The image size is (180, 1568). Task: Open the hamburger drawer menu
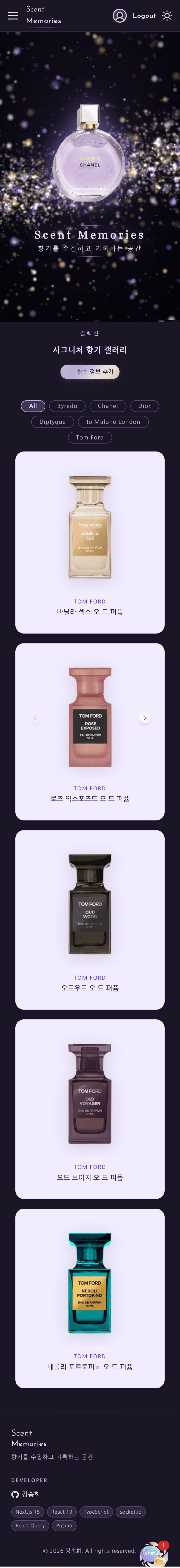point(13,16)
